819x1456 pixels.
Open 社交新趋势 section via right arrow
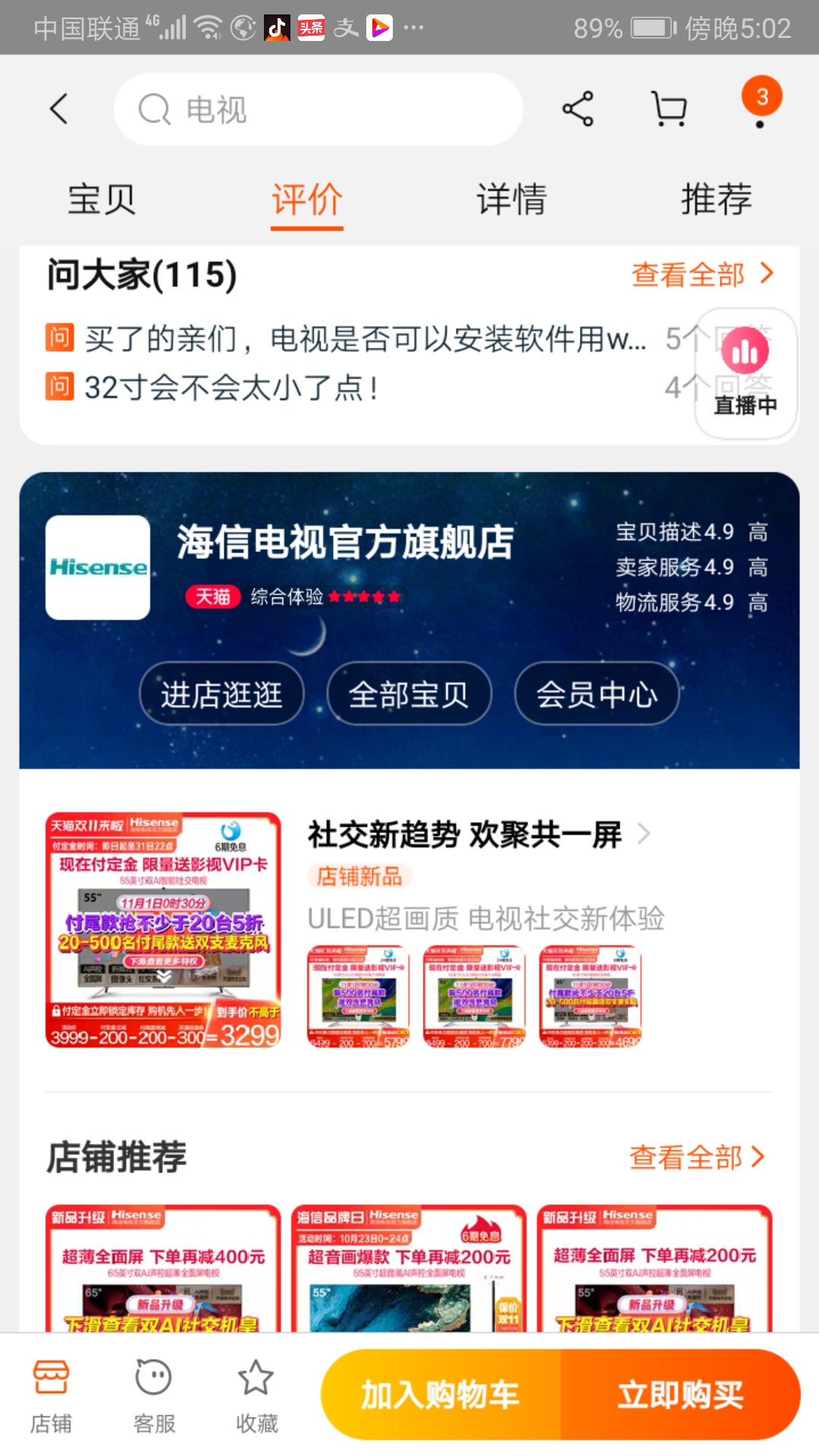tap(644, 834)
